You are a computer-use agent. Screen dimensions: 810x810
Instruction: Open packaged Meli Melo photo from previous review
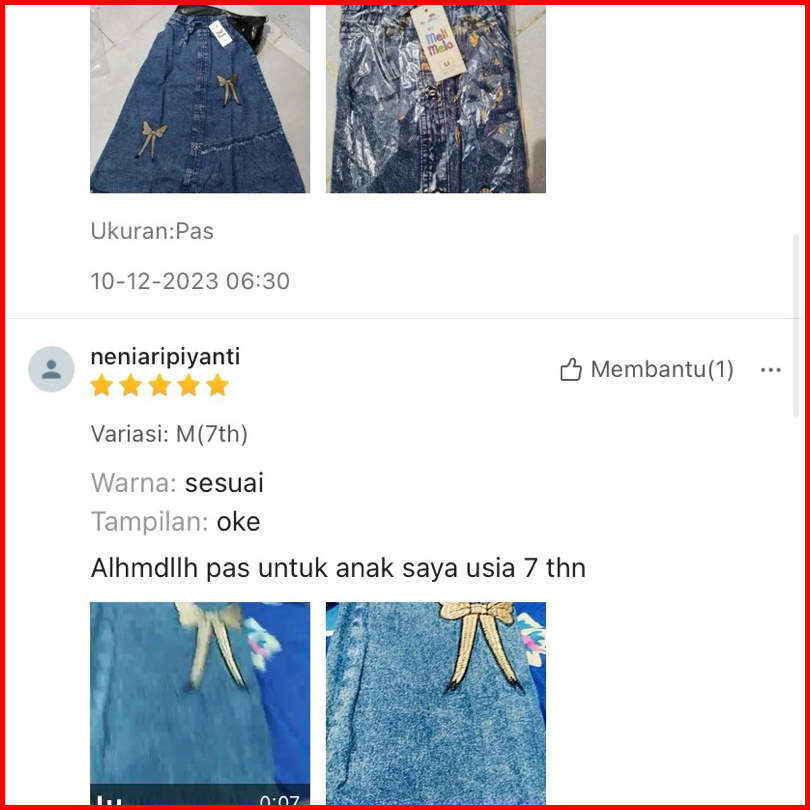tap(436, 100)
